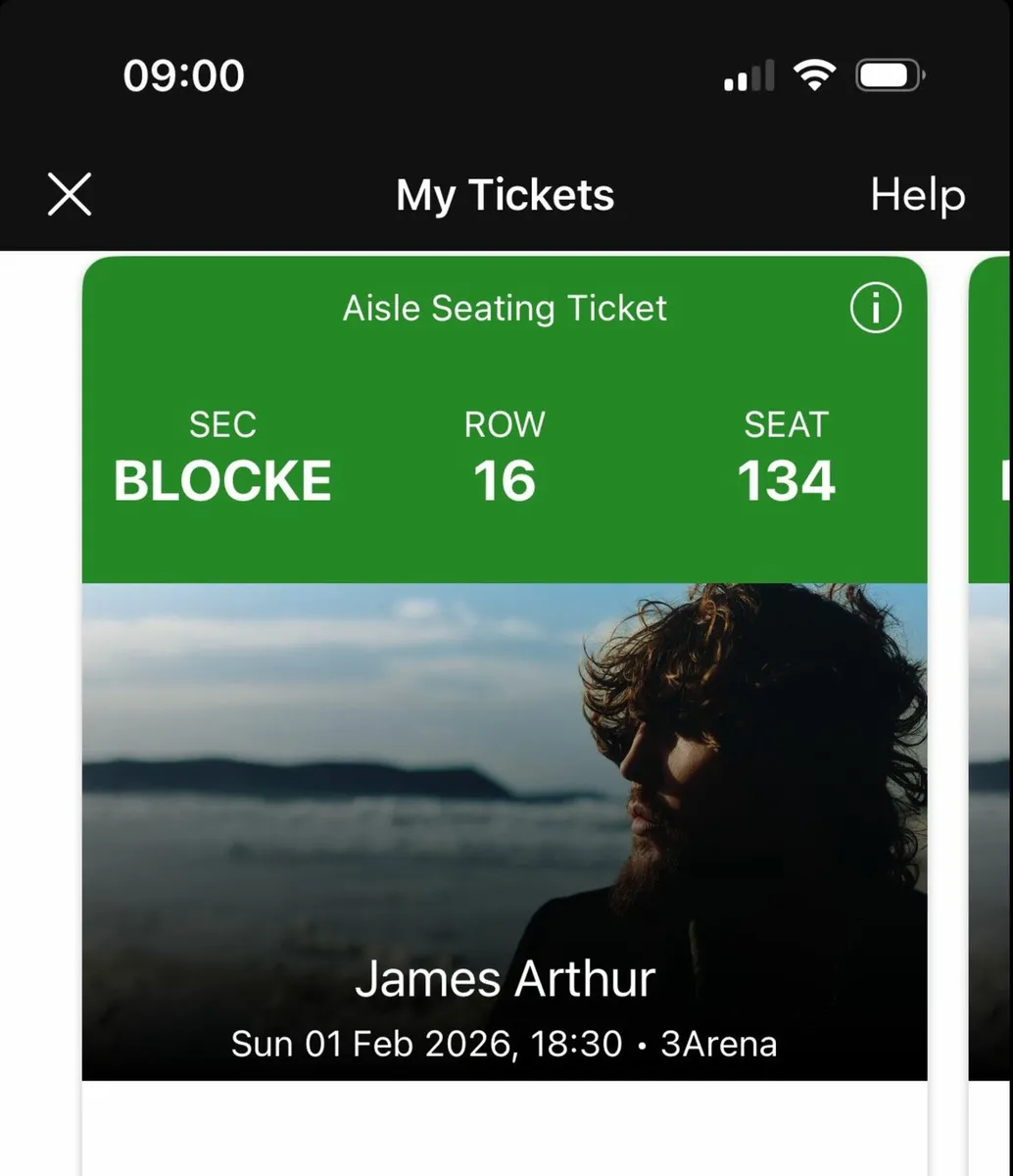Tap the clock showing 09:00
Screen dimensions: 1013x1176
tap(183, 74)
